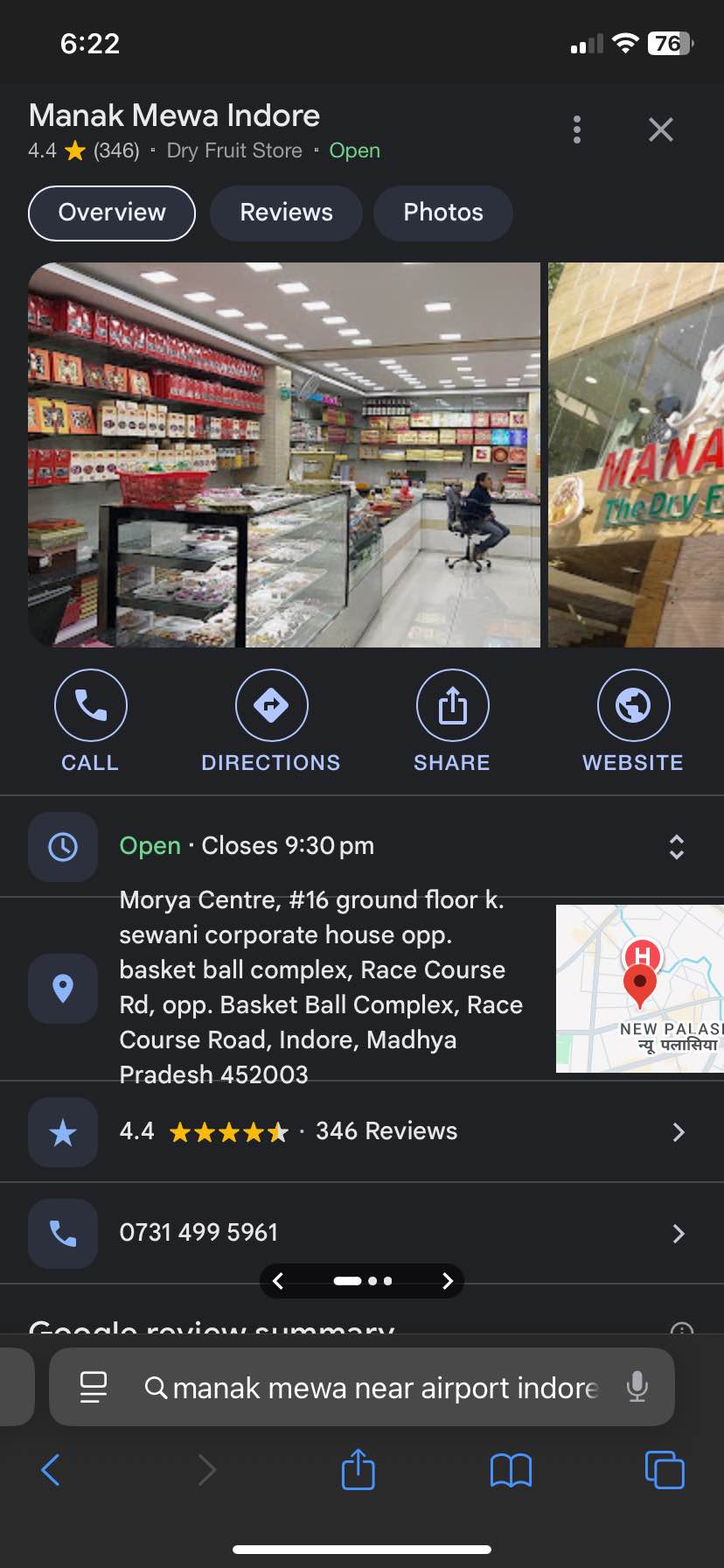Image resolution: width=724 pixels, height=1568 pixels.
Task: Open the map preview thumbnail
Action: pos(639,989)
